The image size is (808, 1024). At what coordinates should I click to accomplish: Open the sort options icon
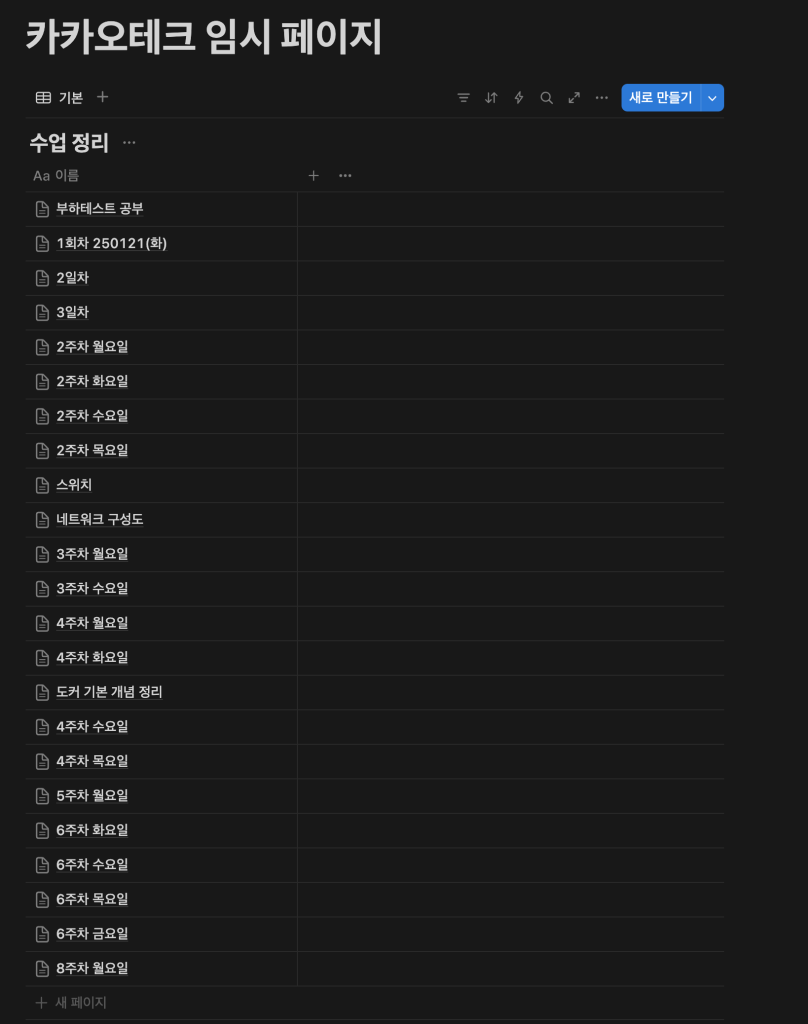coord(491,98)
